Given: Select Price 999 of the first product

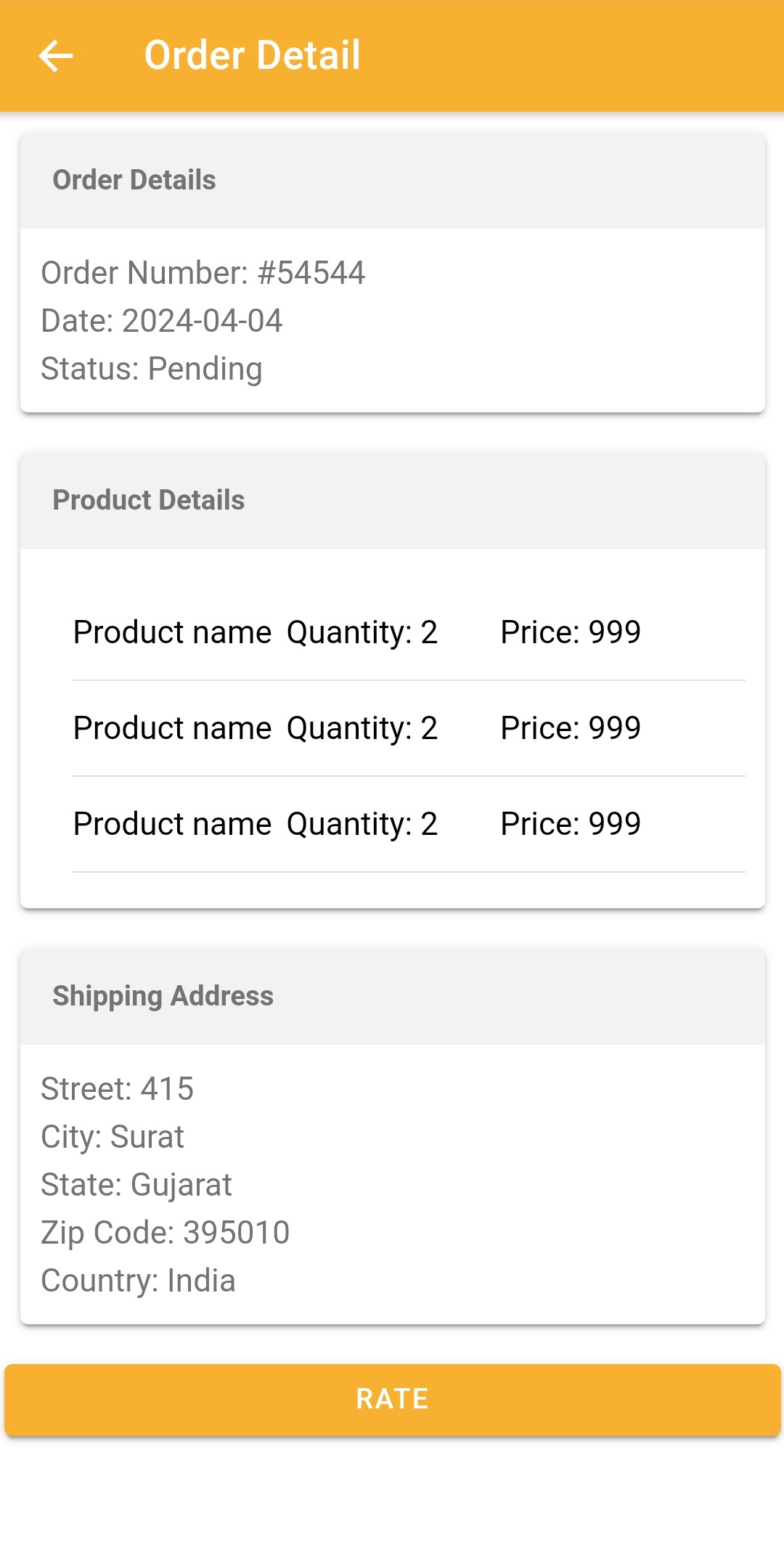Looking at the screenshot, I should (570, 632).
